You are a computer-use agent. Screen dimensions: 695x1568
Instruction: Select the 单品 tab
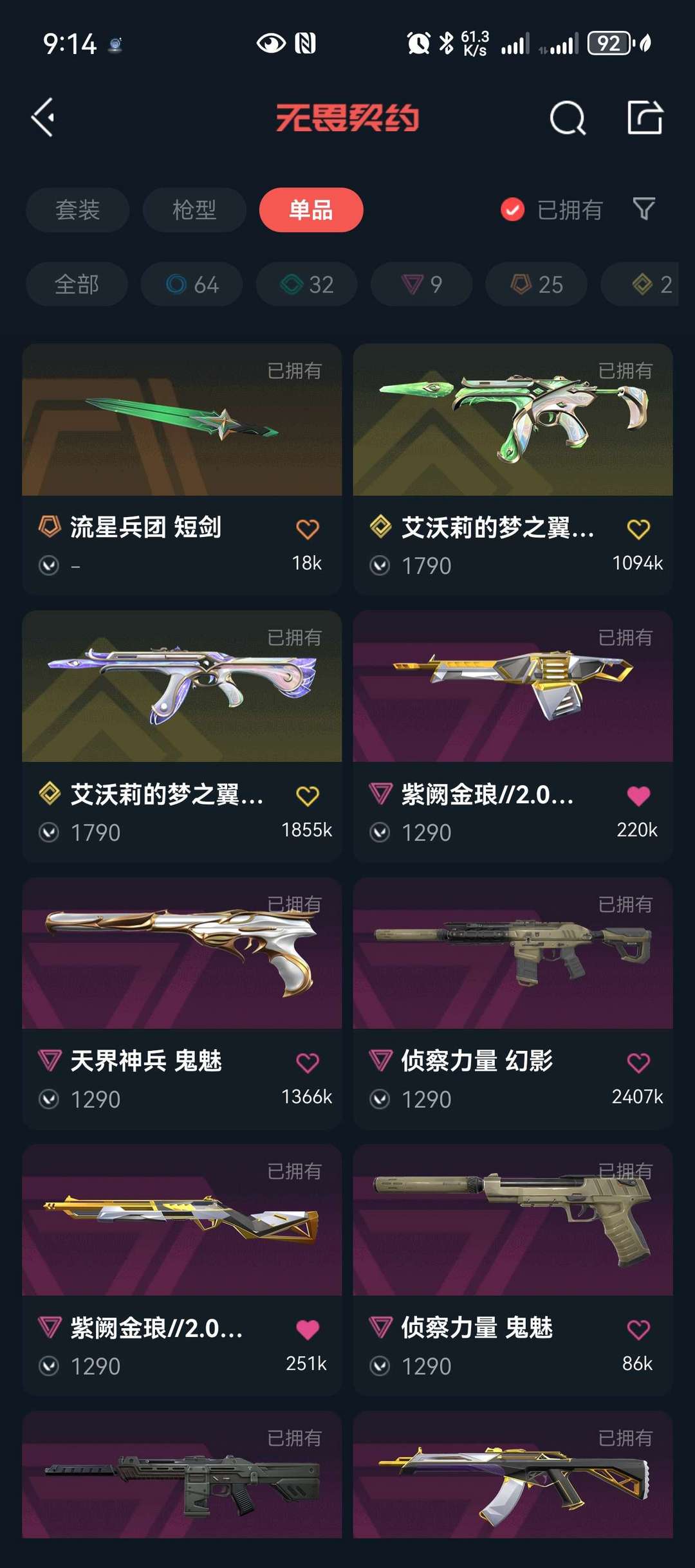click(x=311, y=210)
